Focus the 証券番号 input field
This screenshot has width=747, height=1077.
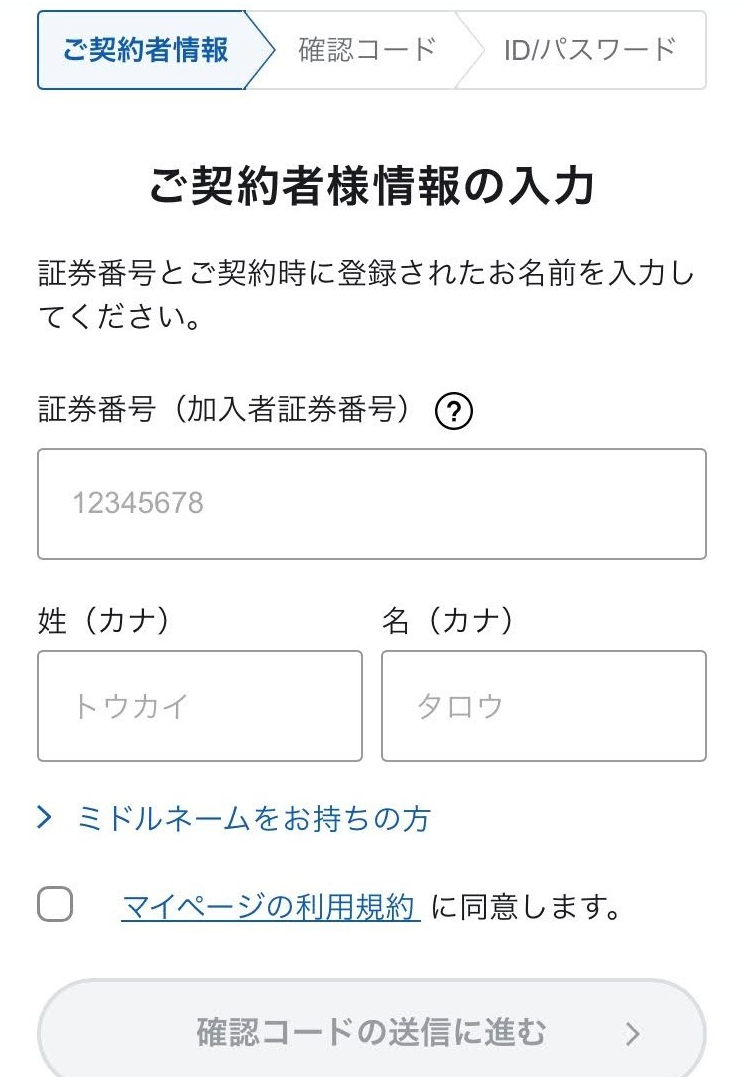(x=372, y=504)
